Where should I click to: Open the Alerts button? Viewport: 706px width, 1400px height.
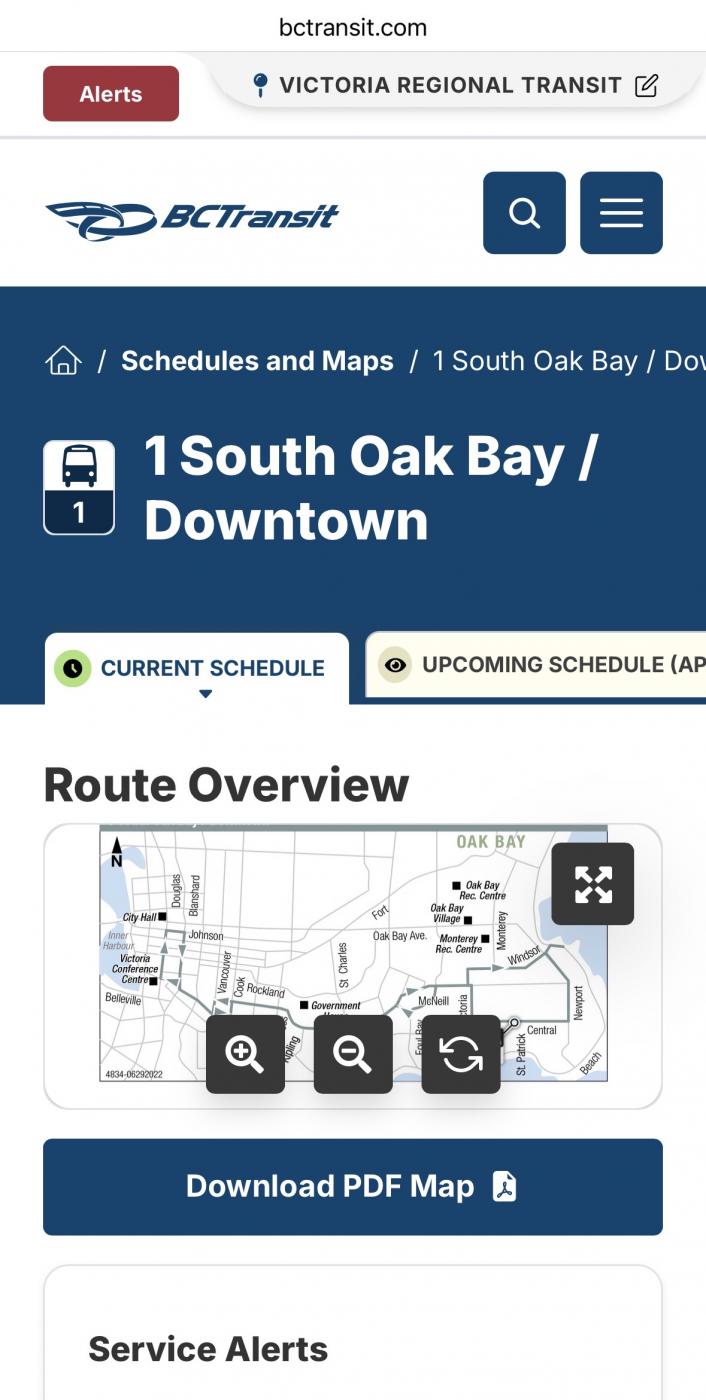coord(111,94)
